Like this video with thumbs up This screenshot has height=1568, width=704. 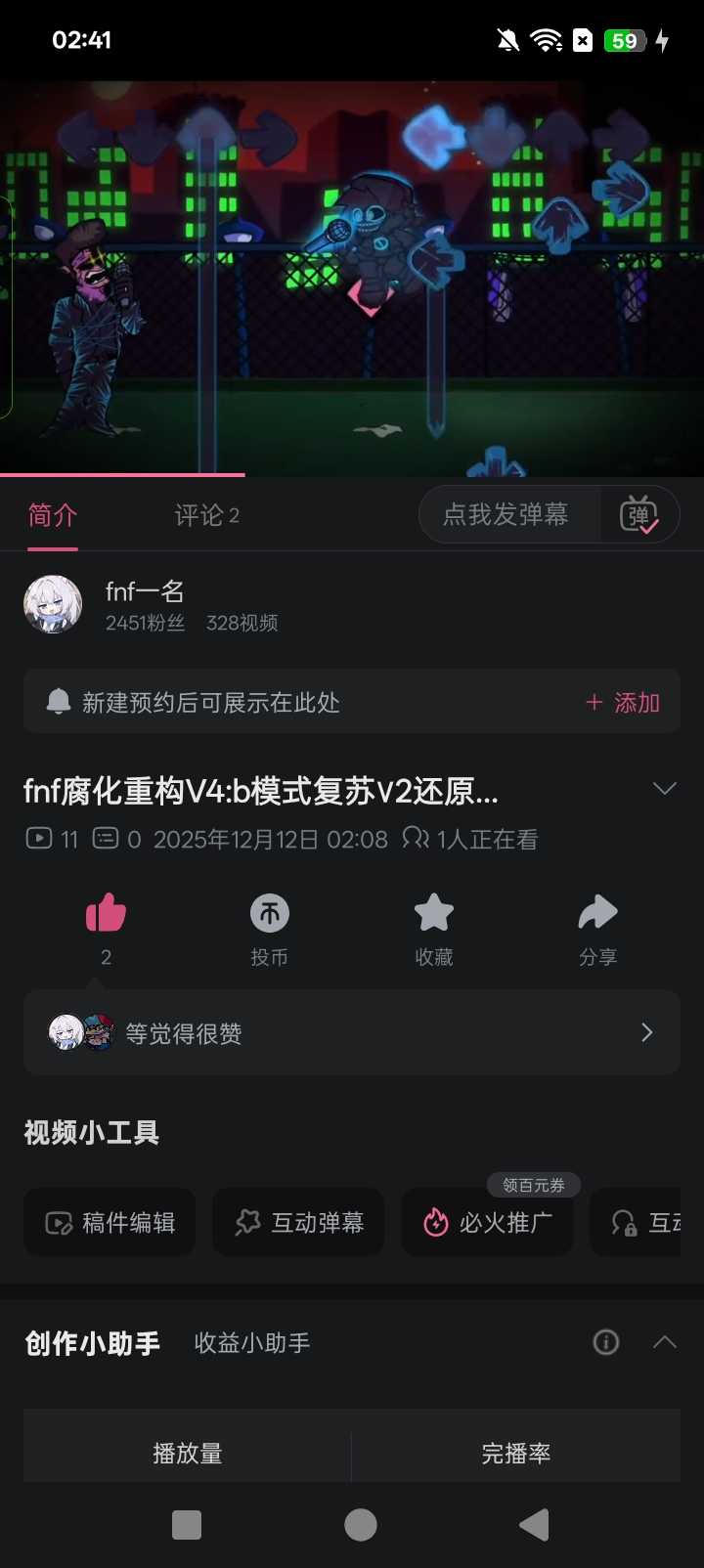coord(106,914)
